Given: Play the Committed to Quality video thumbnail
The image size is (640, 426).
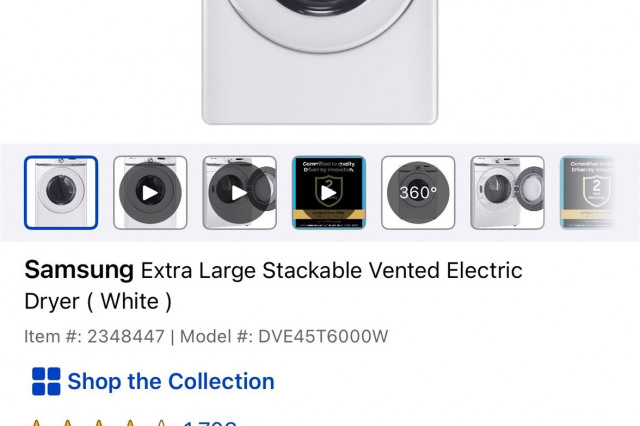Looking at the screenshot, I should click(329, 193).
